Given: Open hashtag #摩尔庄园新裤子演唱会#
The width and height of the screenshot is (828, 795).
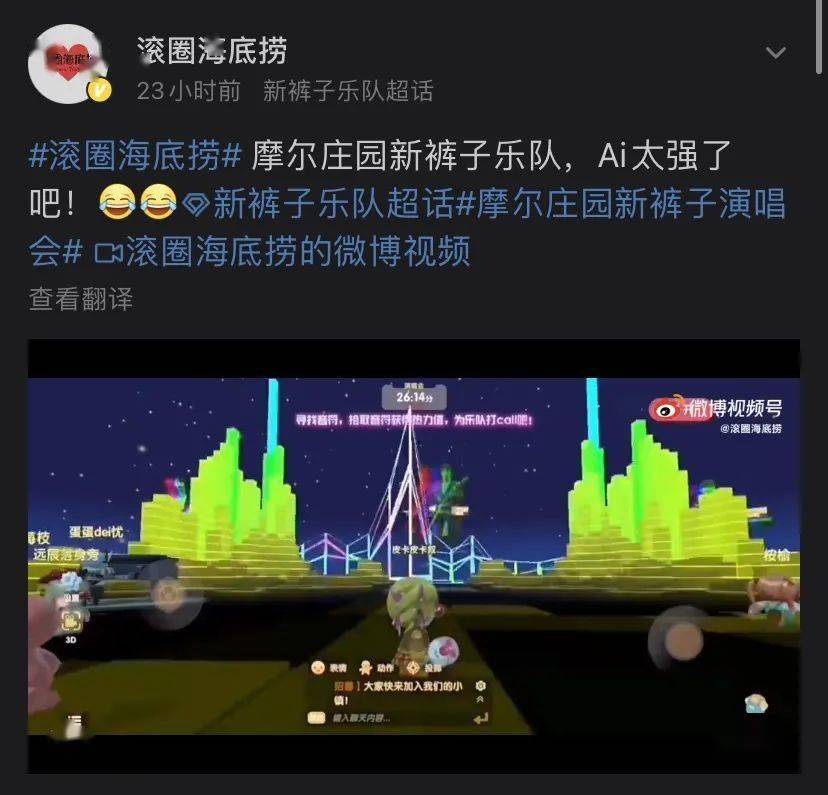Looking at the screenshot, I should tap(620, 204).
